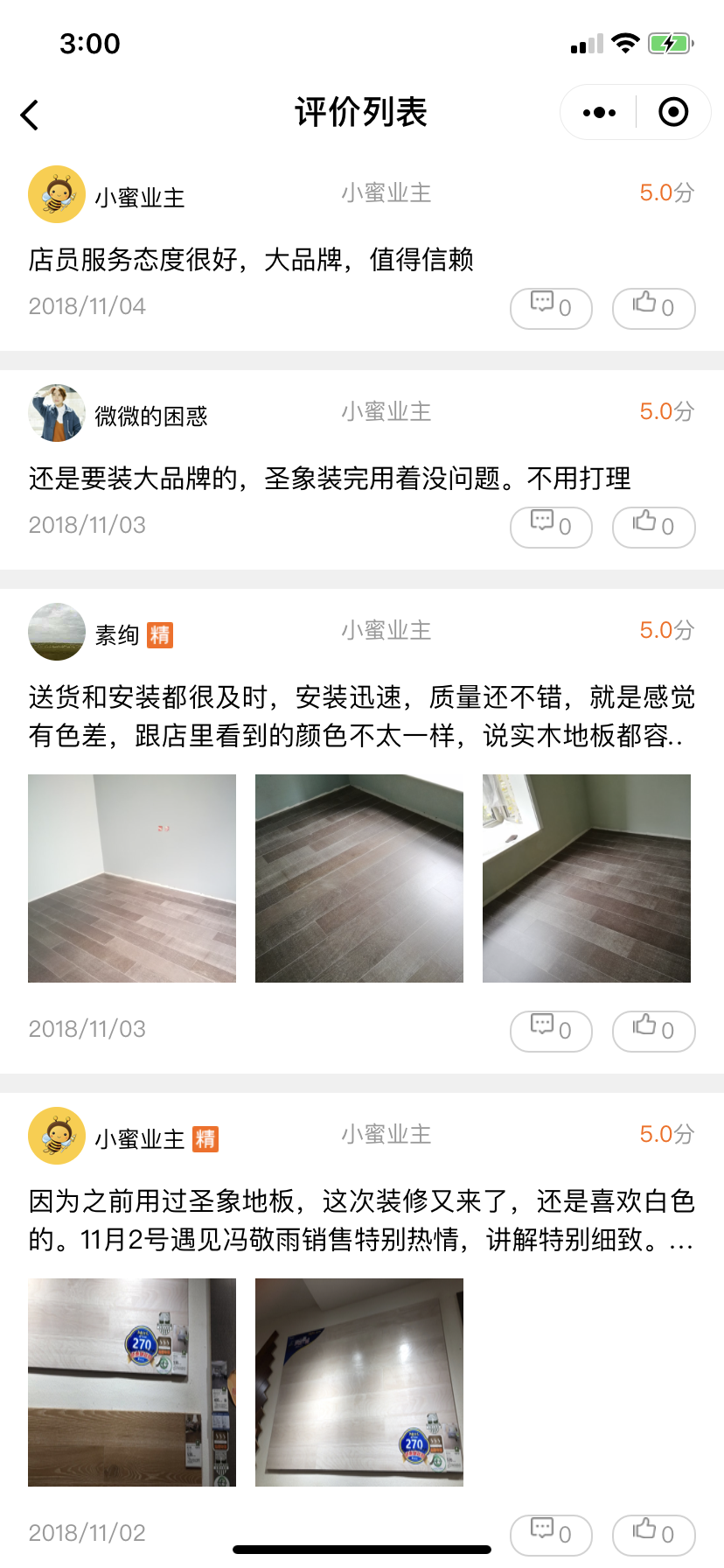Open the first floor photo in 素绚's review
724x1568 pixels.
pos(132,878)
